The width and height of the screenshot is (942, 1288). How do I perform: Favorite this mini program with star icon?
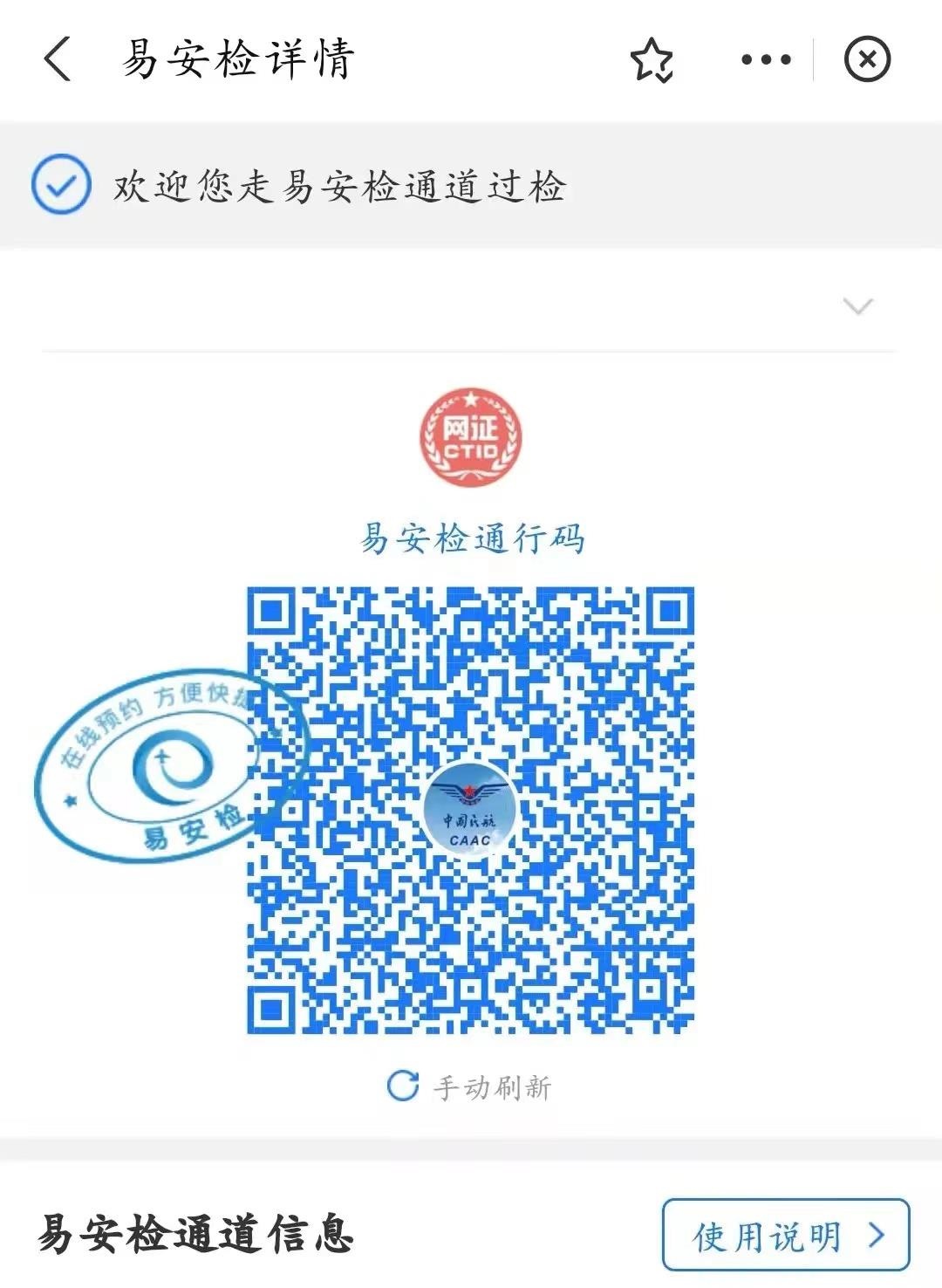(x=652, y=60)
